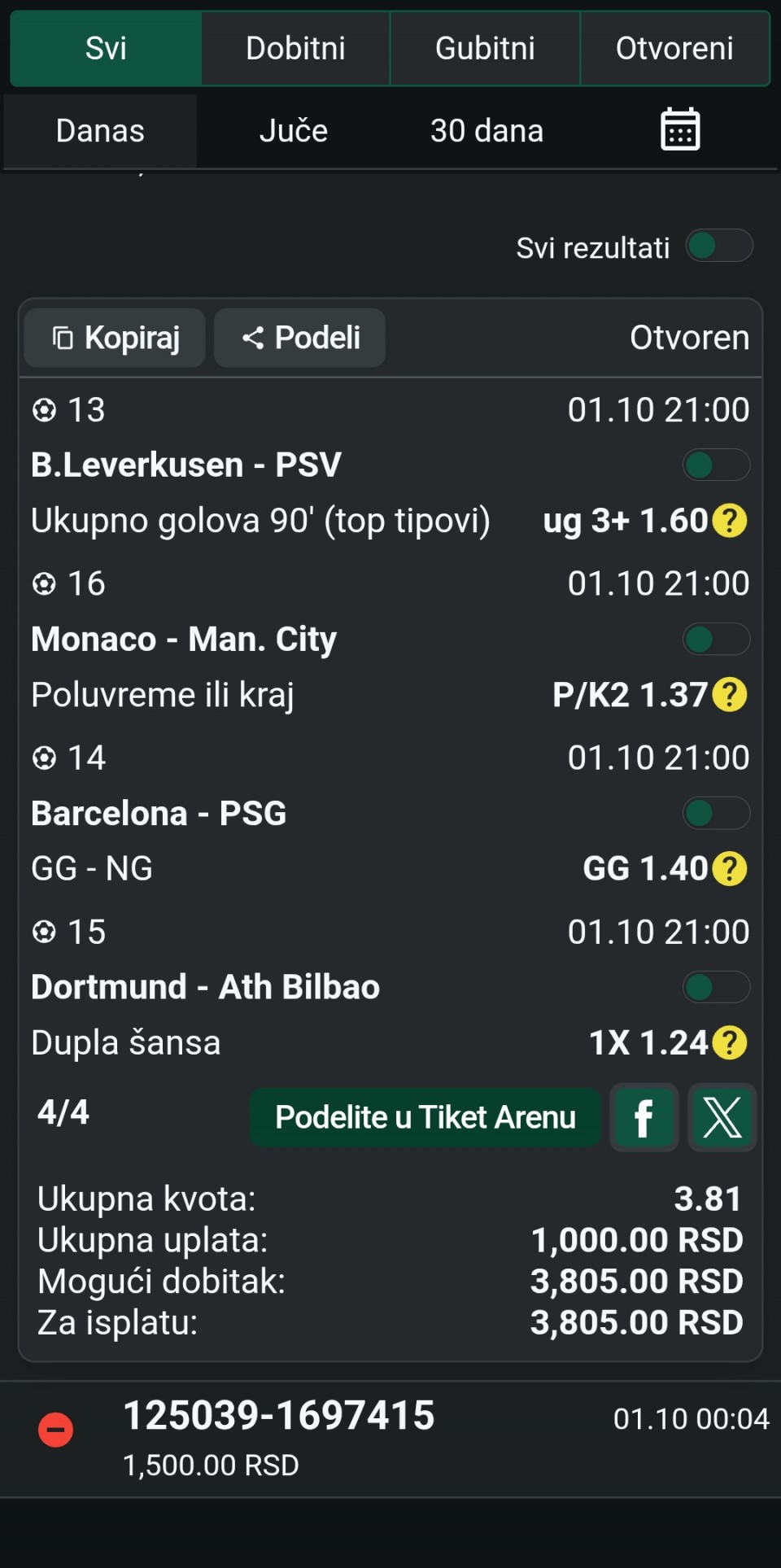Filter tickets by Juče
Screen dimensions: 781x1568
[294, 131]
